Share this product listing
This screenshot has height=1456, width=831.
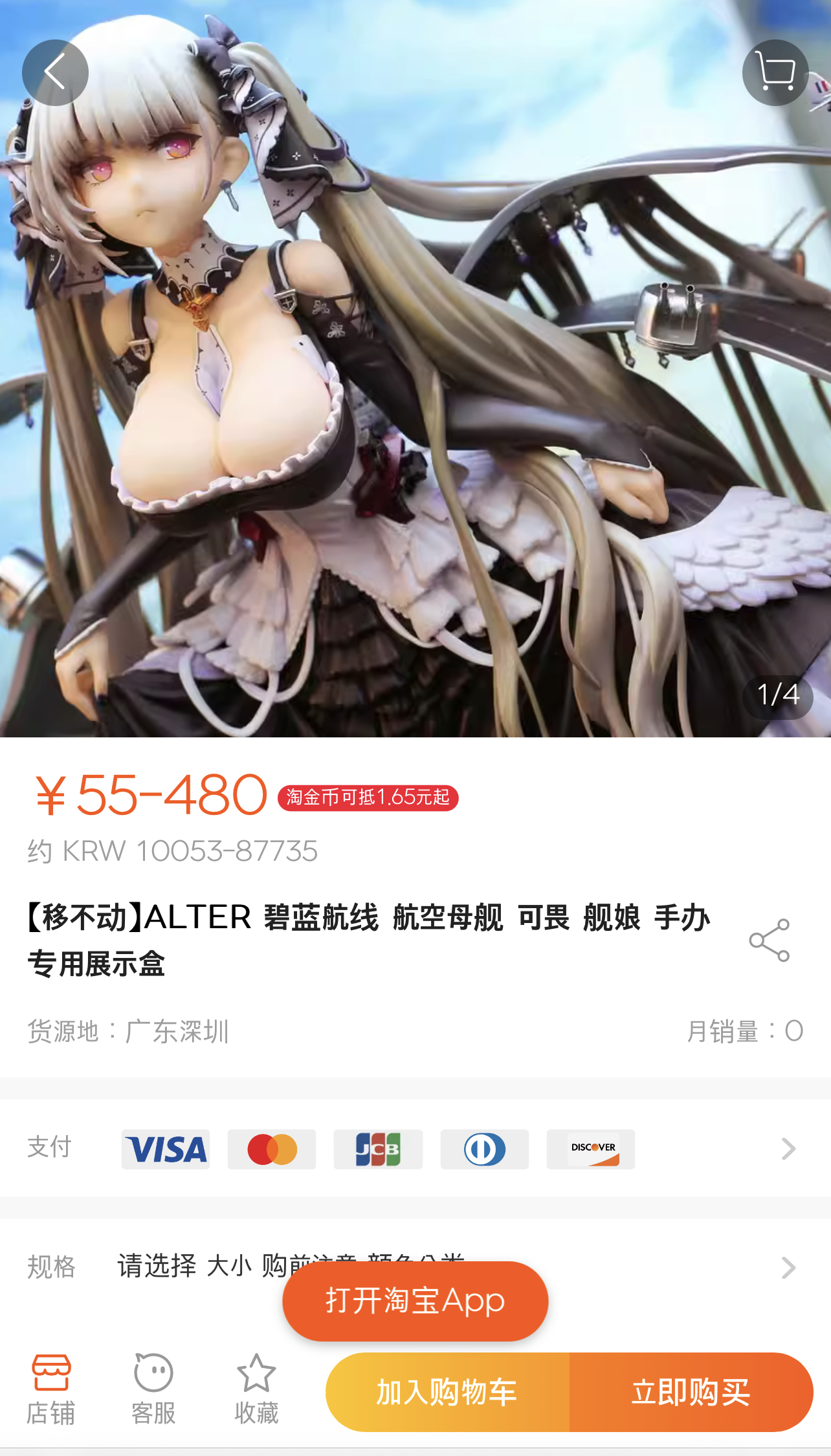[770, 940]
